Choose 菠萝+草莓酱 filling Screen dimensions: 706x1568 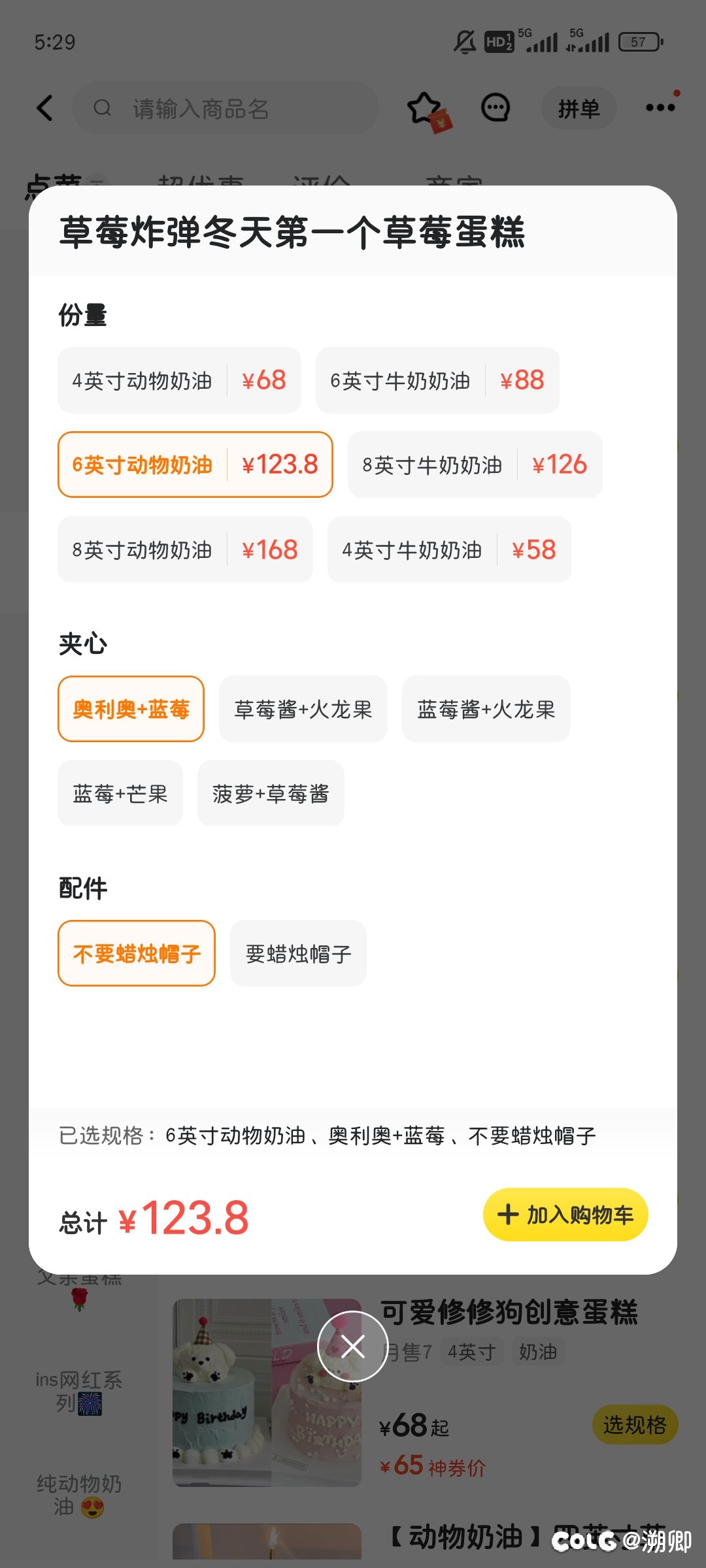coord(271,793)
